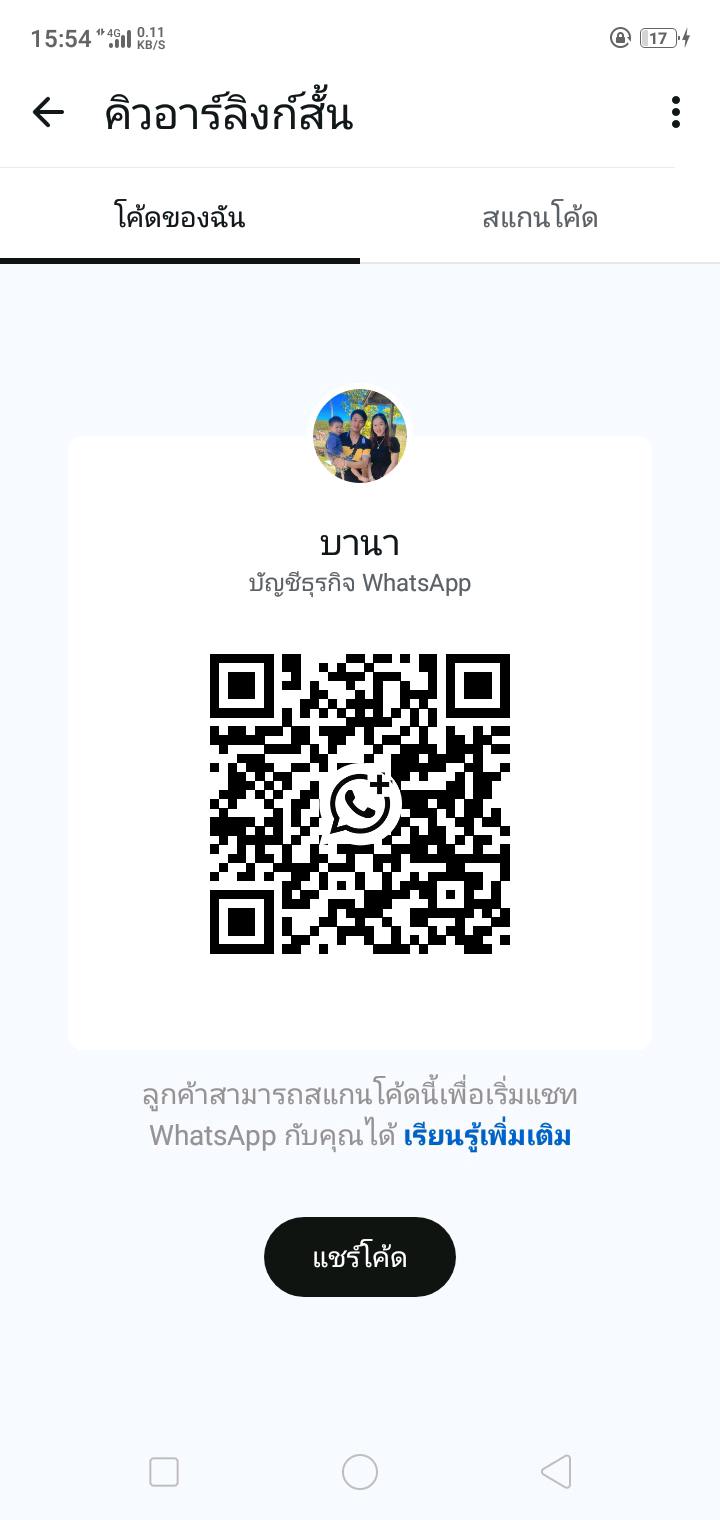Tap the แชร์โค้ด button
Image resolution: width=720 pixels, height=1520 pixels.
[360, 1257]
